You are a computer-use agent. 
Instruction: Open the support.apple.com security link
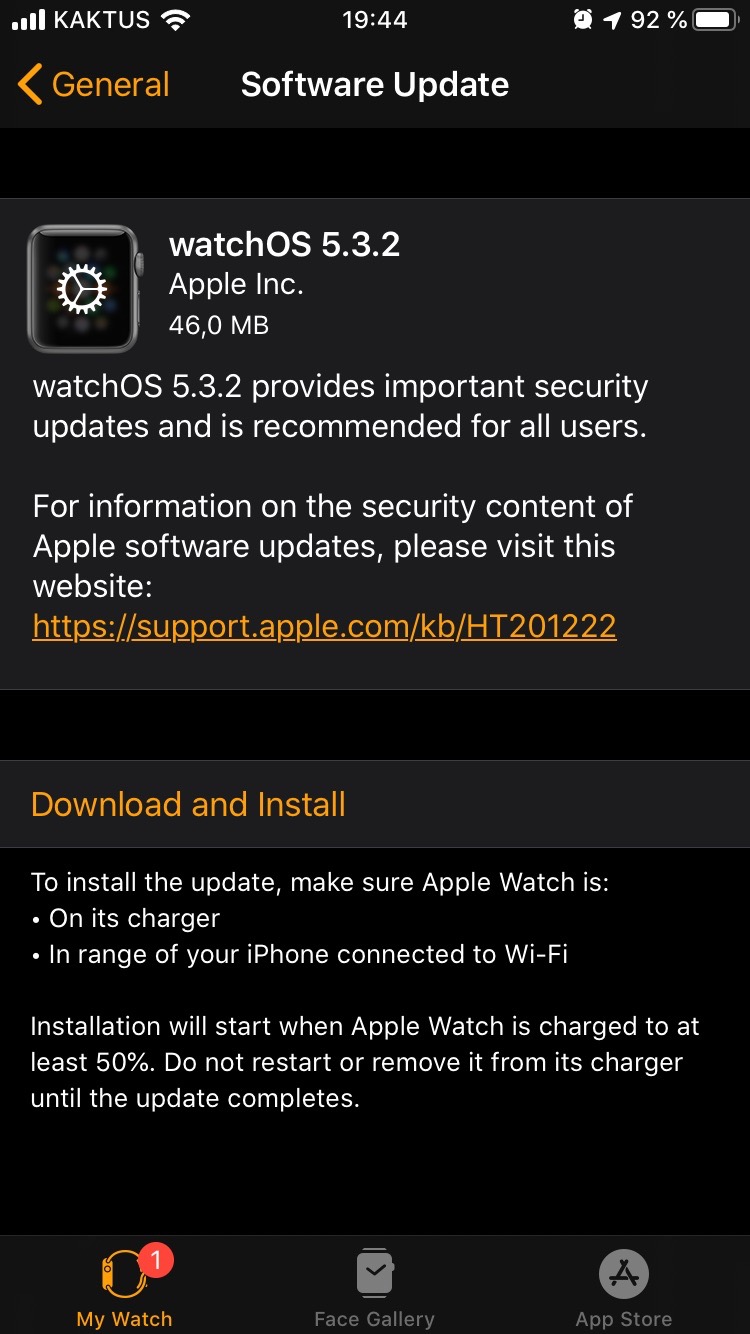324,627
